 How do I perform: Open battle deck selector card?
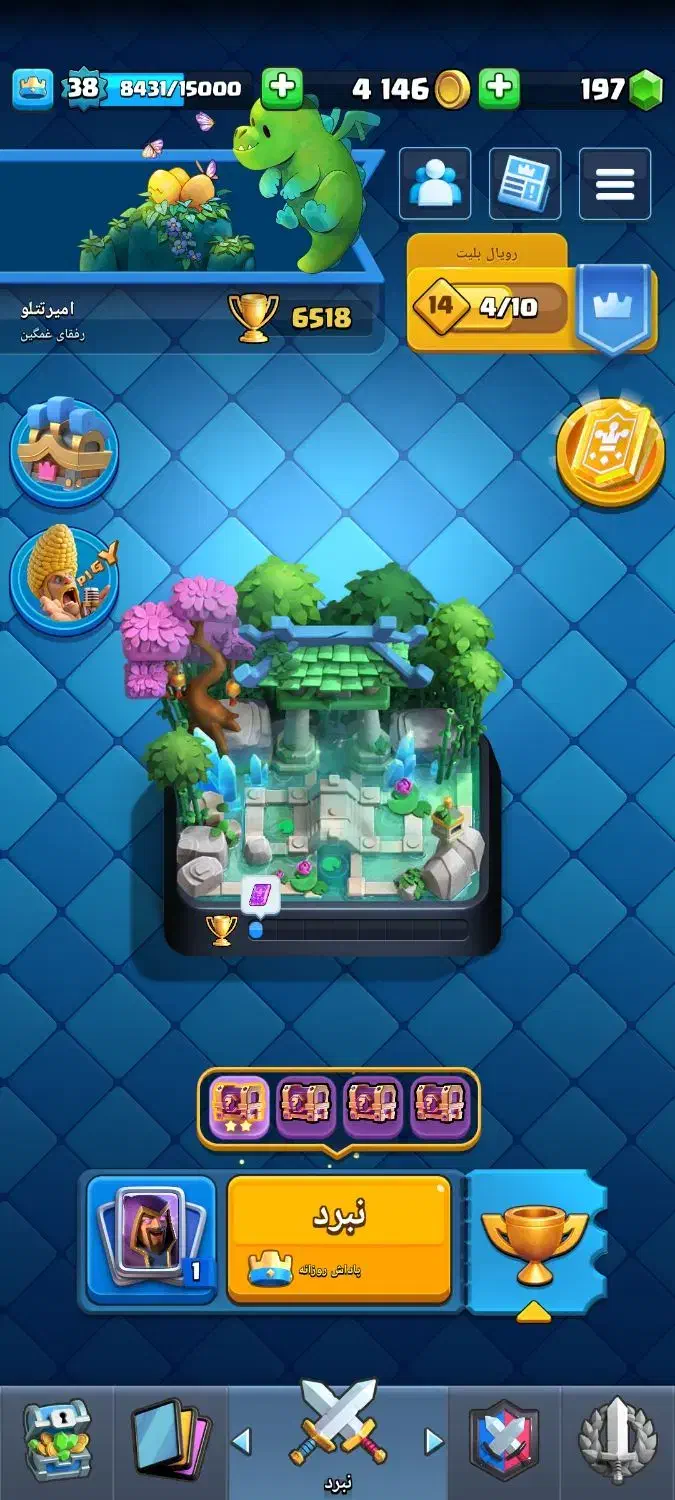coord(151,1238)
